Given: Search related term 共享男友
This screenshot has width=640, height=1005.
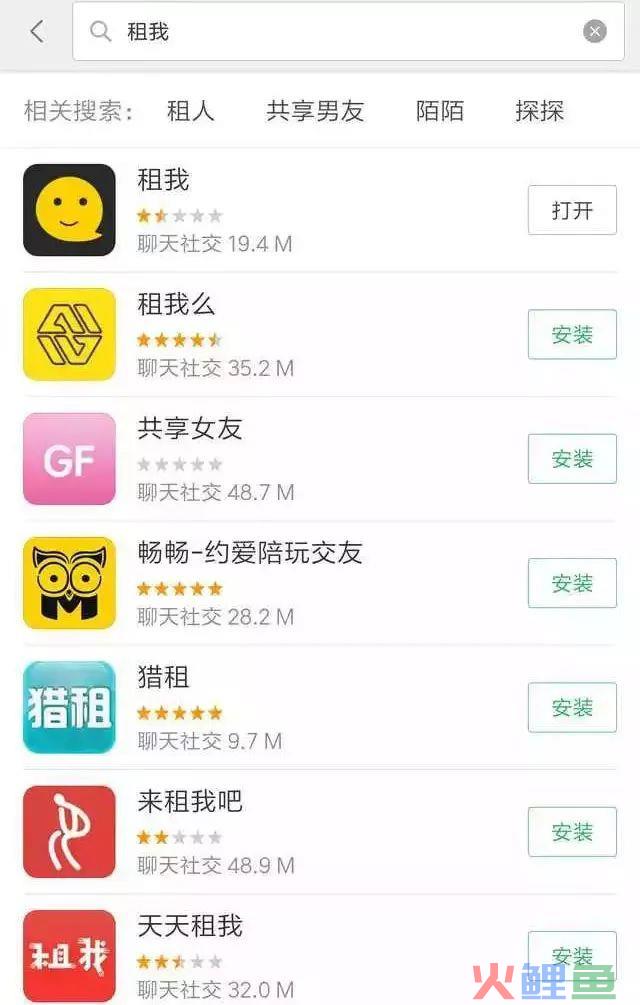Looking at the screenshot, I should tap(315, 111).
